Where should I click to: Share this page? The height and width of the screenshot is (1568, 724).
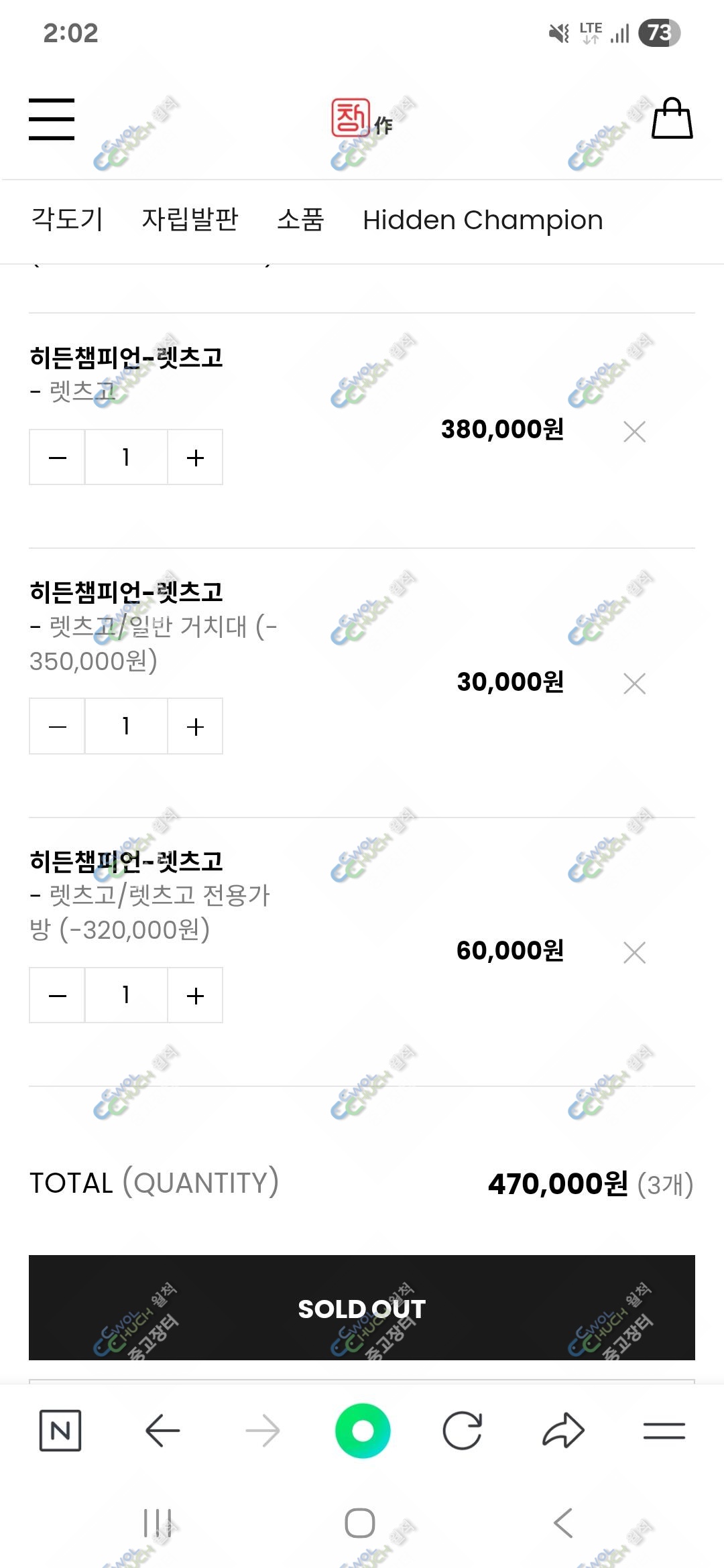(563, 1431)
